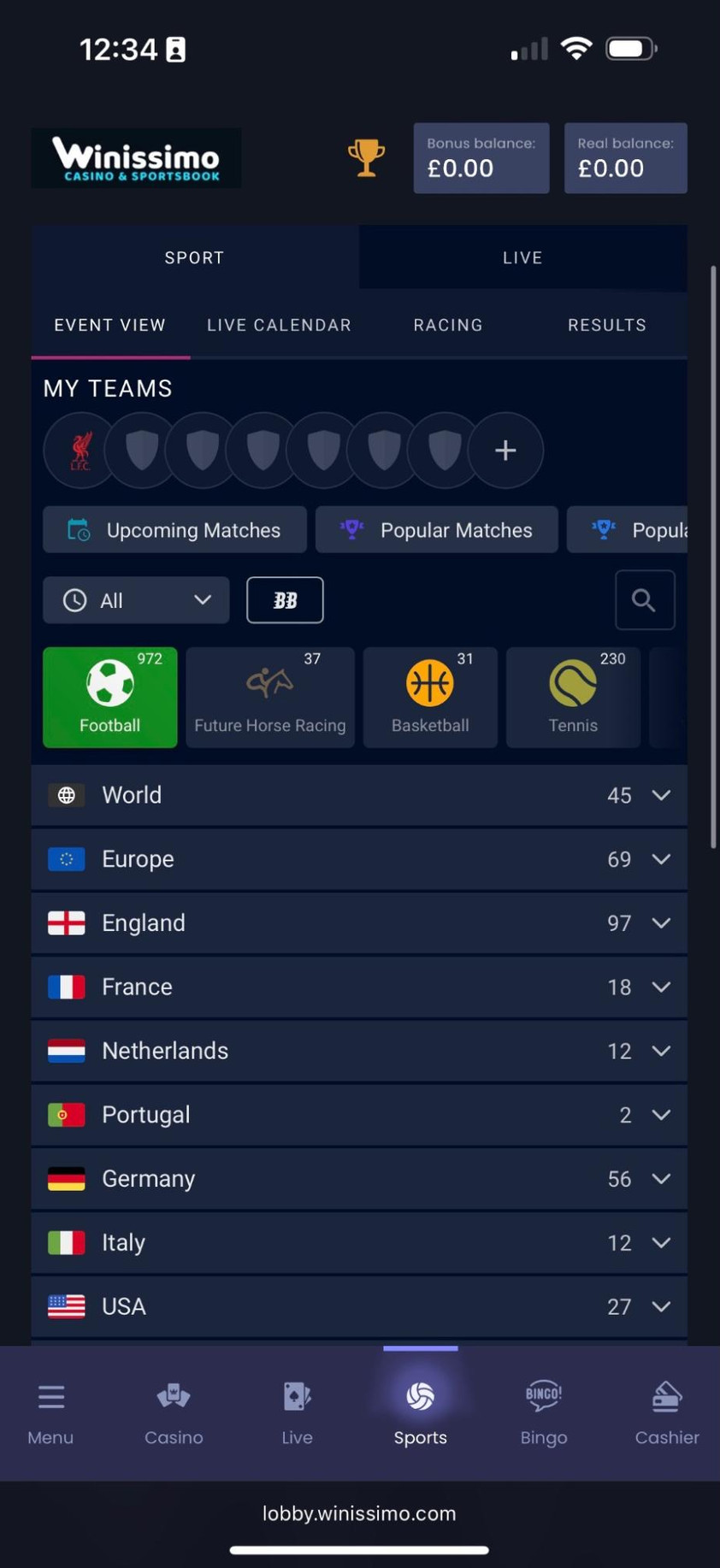Select Future Horse Racing tile
The height and width of the screenshot is (1568, 720).
pyautogui.click(x=270, y=698)
